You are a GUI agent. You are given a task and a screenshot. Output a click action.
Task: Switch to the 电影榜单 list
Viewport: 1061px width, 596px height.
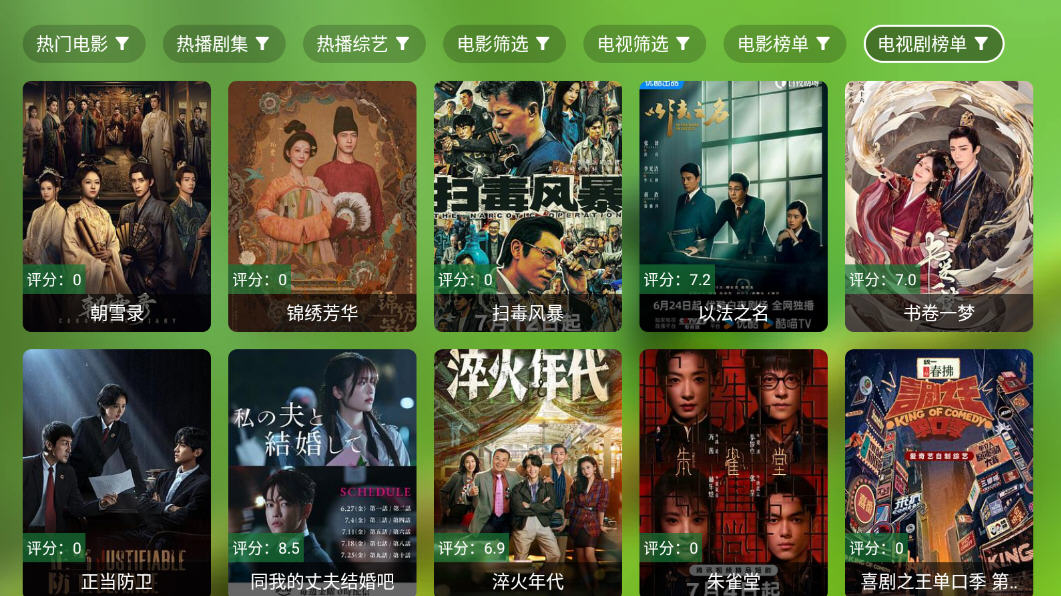coord(784,44)
